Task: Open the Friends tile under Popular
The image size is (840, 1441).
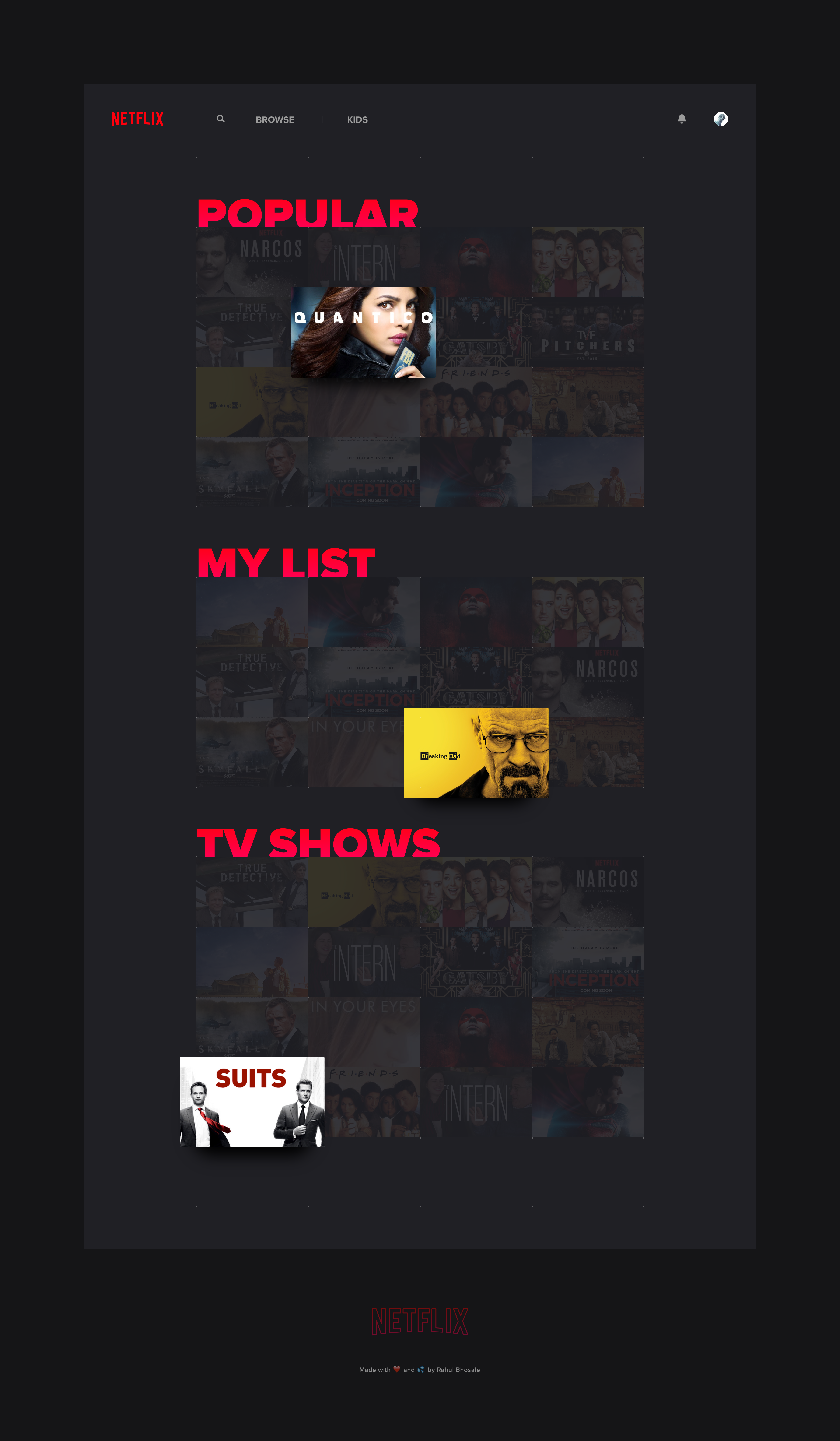Action: point(476,402)
